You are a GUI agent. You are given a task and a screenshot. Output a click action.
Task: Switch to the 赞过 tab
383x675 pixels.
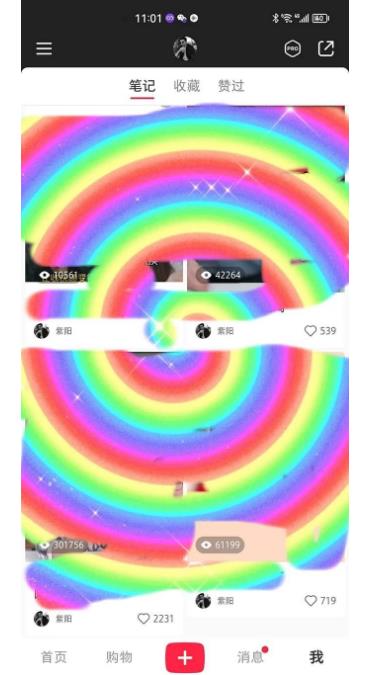point(231,86)
